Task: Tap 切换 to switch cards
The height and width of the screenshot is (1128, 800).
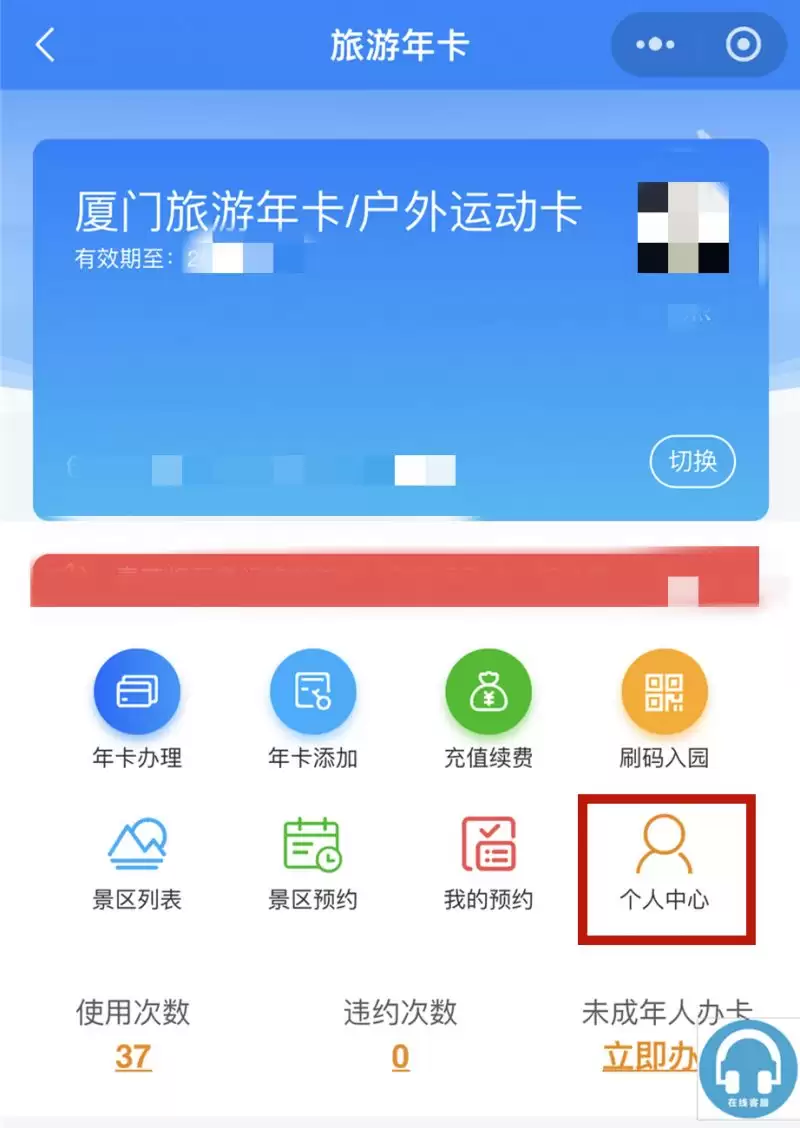Action: [x=692, y=461]
